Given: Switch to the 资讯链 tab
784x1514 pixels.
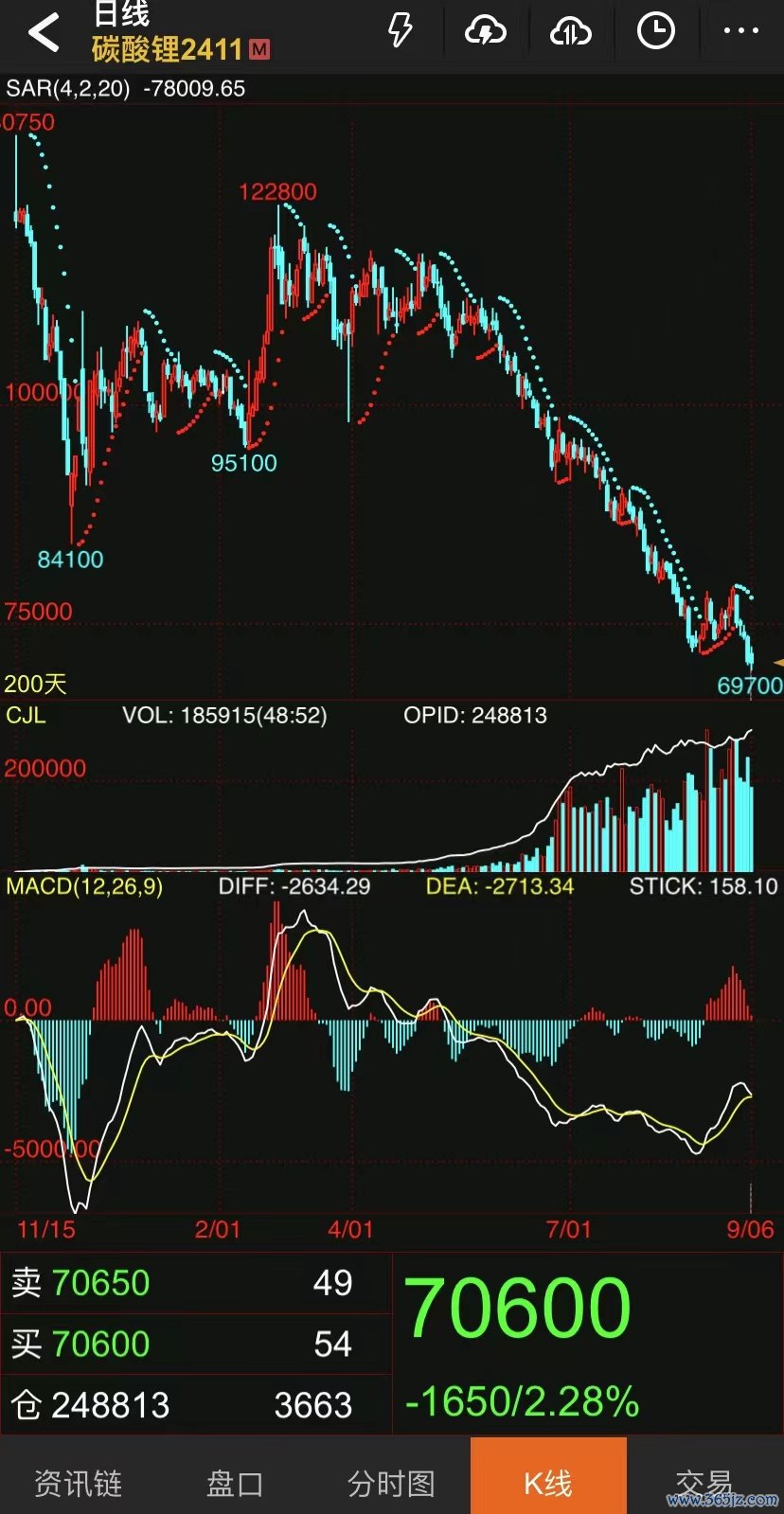Looking at the screenshot, I should click(x=79, y=1482).
